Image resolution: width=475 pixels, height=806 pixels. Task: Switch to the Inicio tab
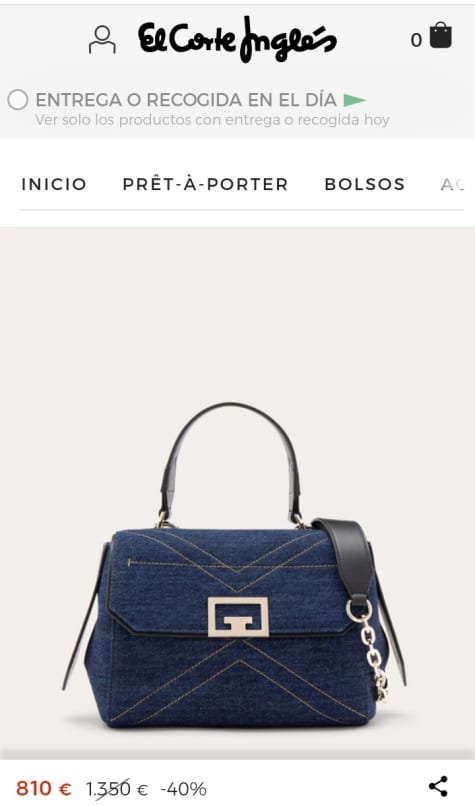click(54, 184)
